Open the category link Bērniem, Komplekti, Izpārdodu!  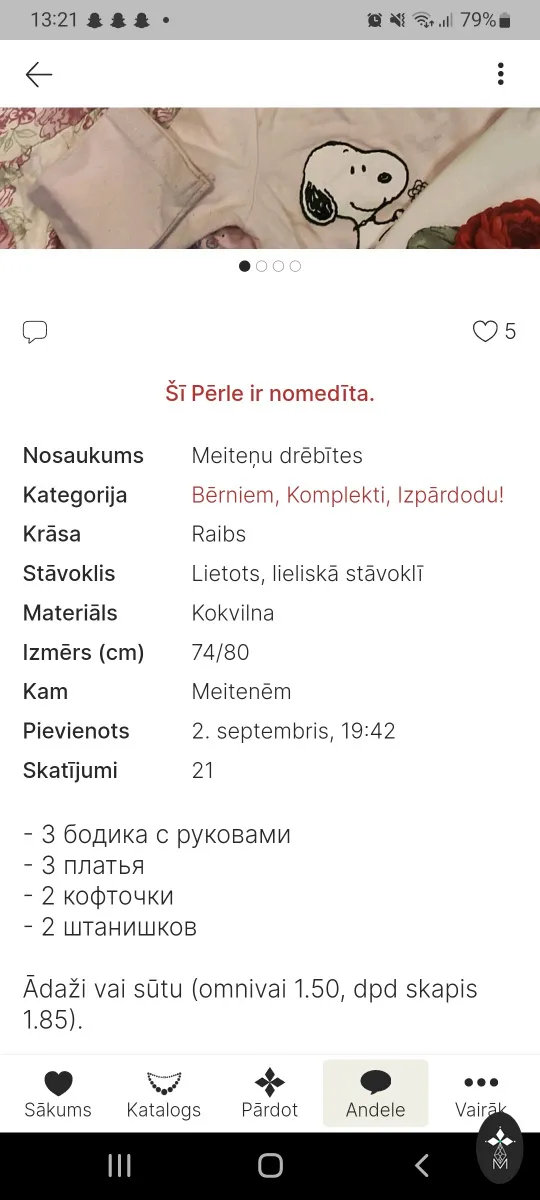pyautogui.click(x=348, y=495)
